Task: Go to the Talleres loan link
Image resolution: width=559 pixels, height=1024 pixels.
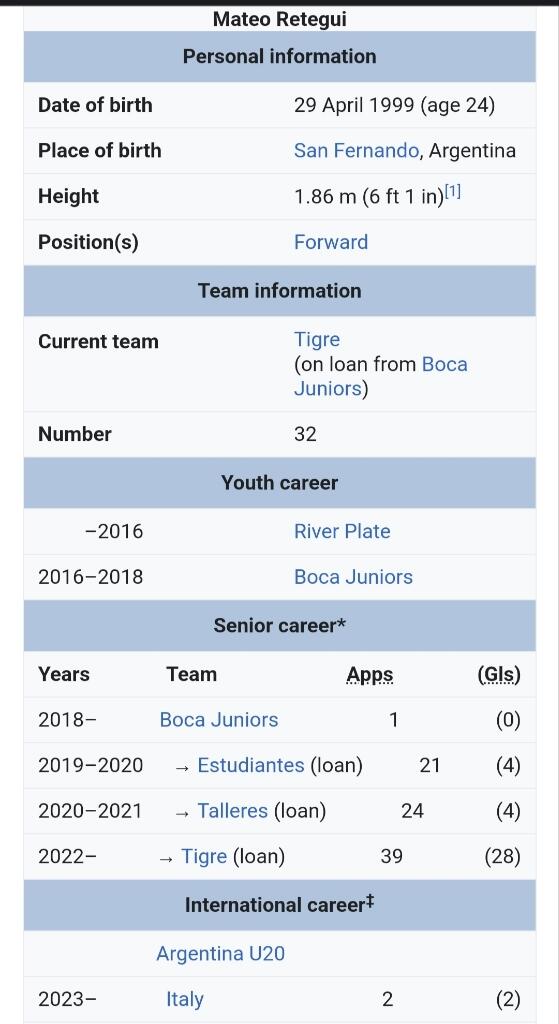Action: 232,810
